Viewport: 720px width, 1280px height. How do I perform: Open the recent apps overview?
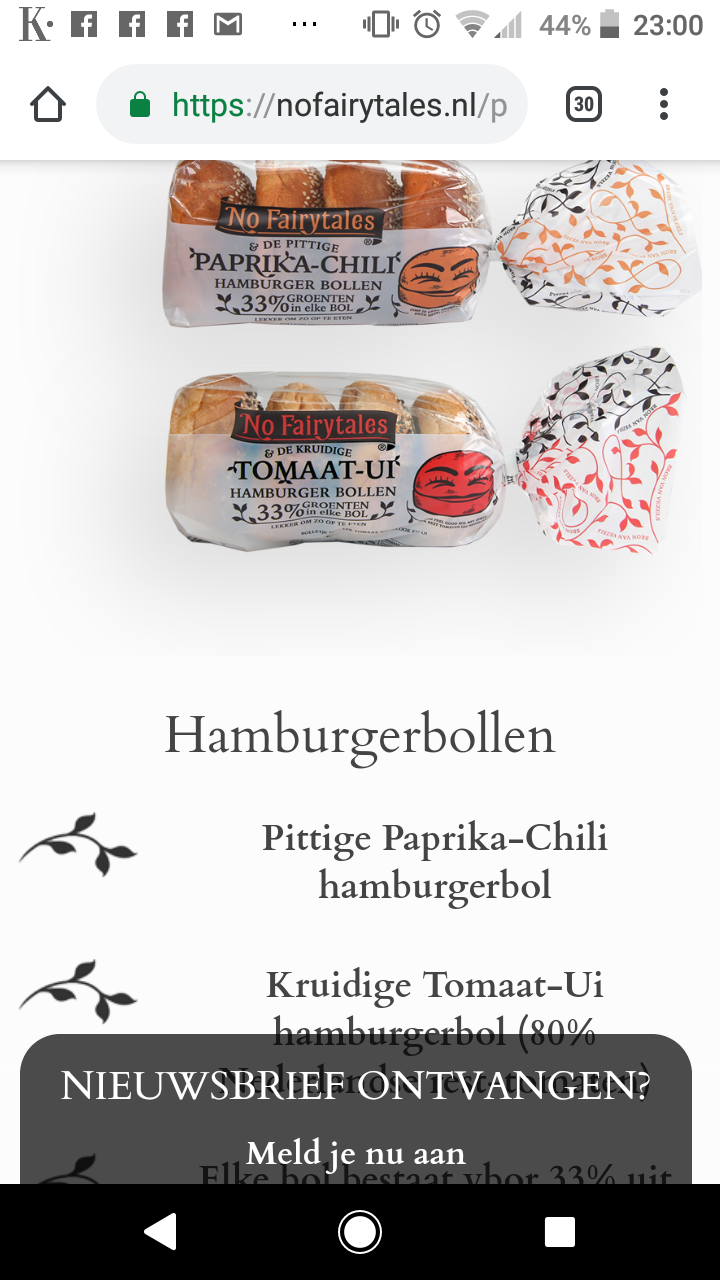[560, 1232]
